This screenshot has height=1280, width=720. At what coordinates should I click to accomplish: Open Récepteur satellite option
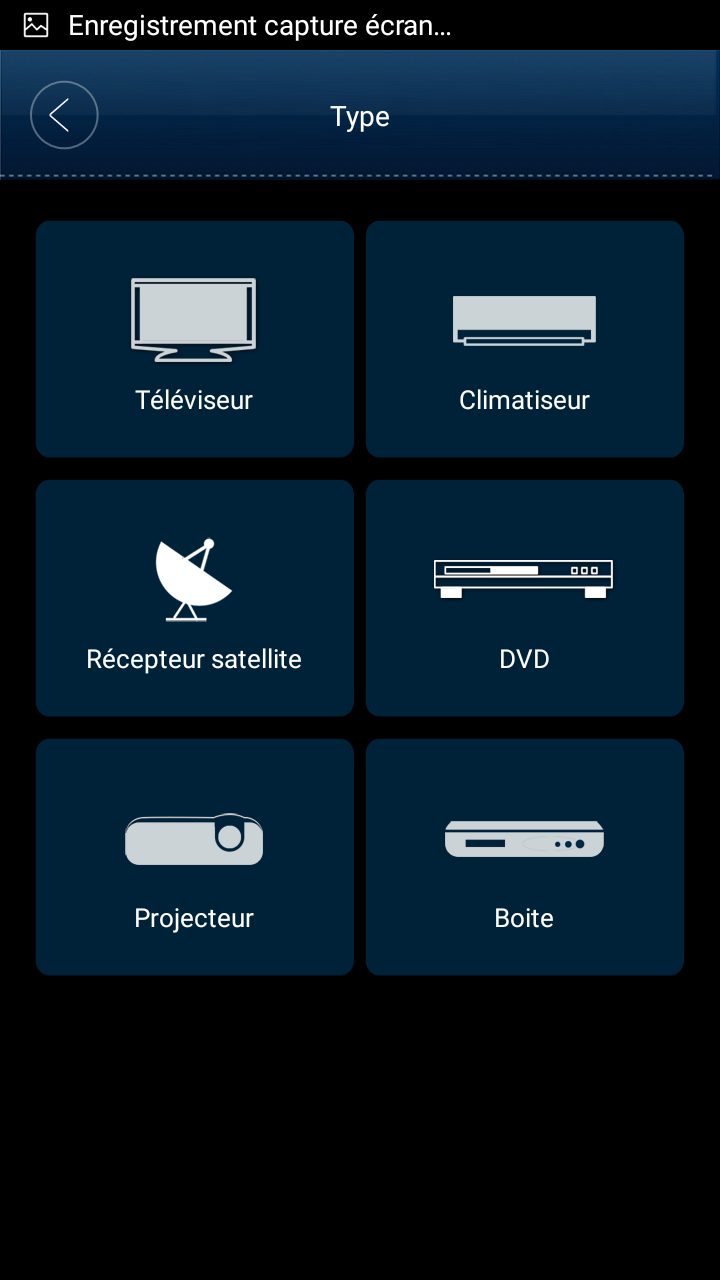(195, 598)
